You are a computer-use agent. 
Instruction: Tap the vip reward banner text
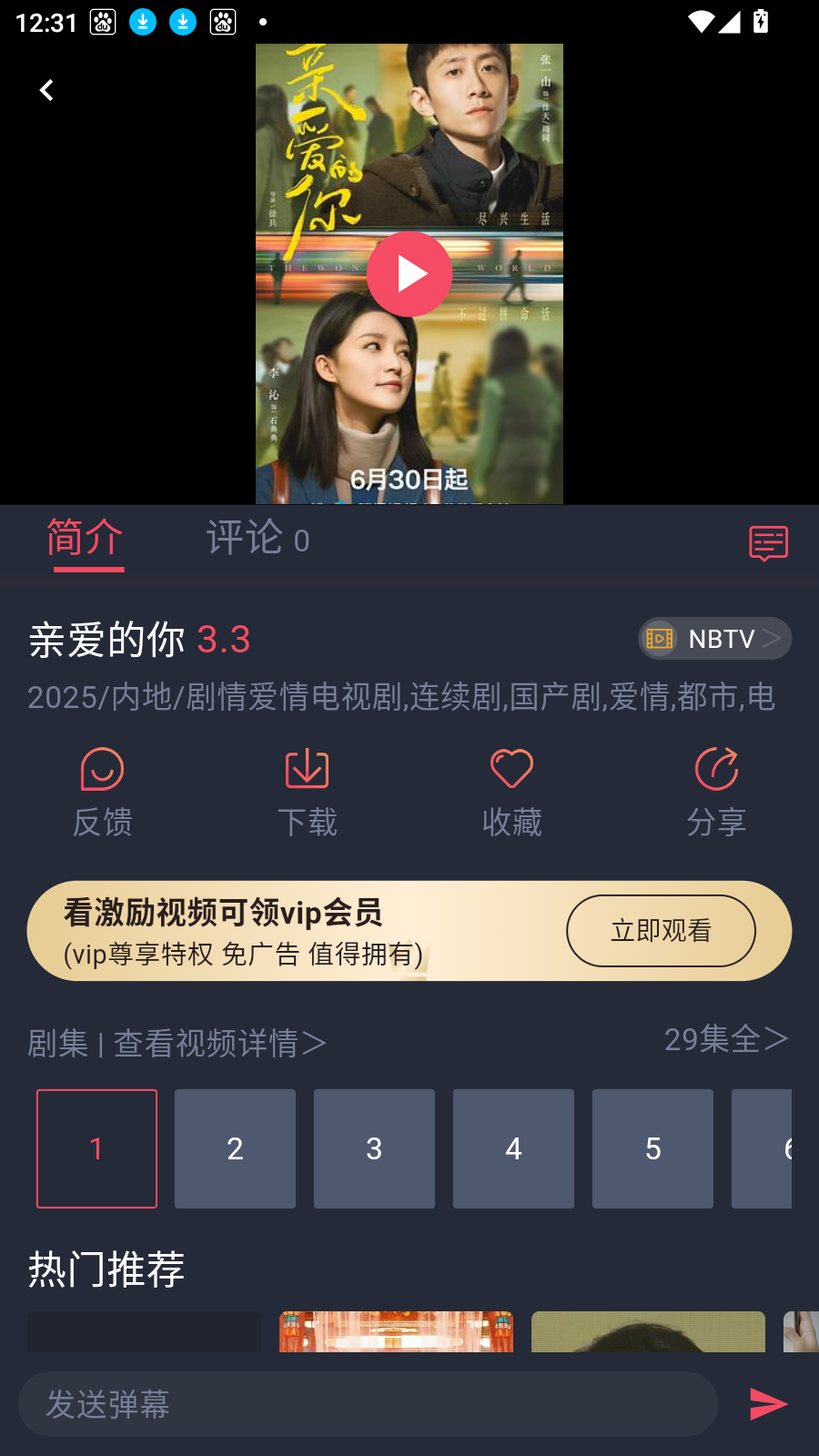pyautogui.click(x=224, y=912)
